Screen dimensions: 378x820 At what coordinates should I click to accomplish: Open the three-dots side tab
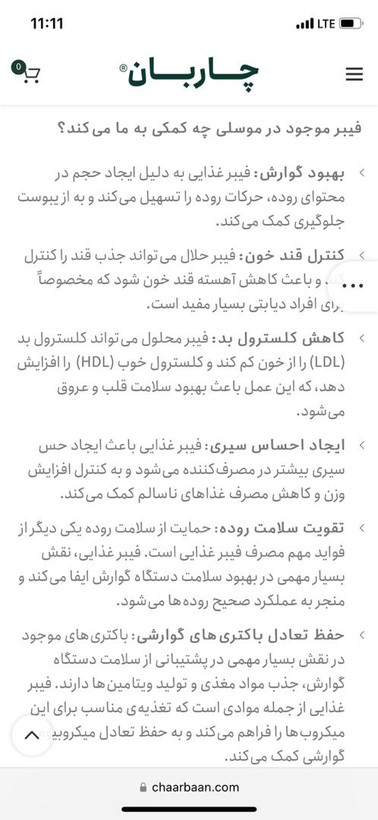point(355,285)
